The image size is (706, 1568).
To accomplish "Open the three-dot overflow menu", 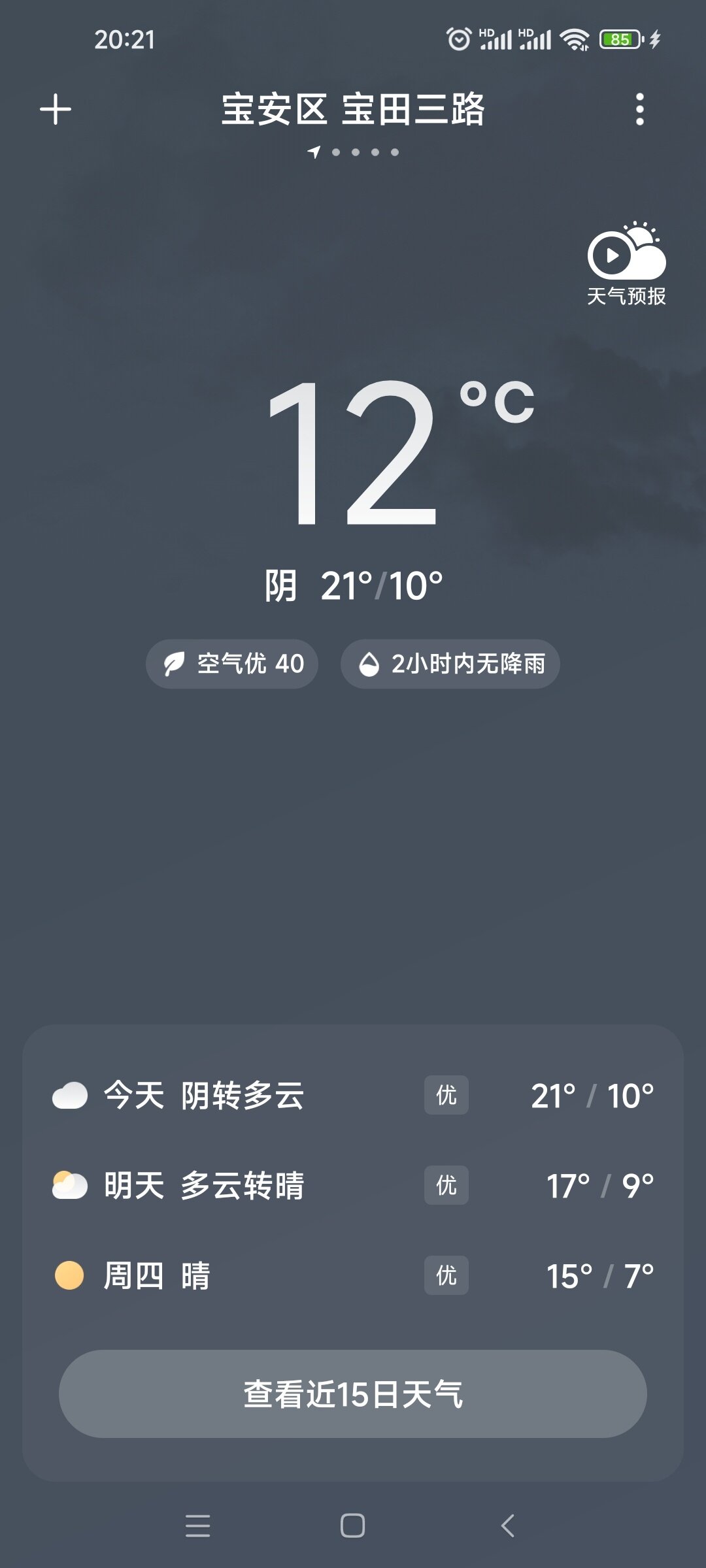I will [x=639, y=109].
